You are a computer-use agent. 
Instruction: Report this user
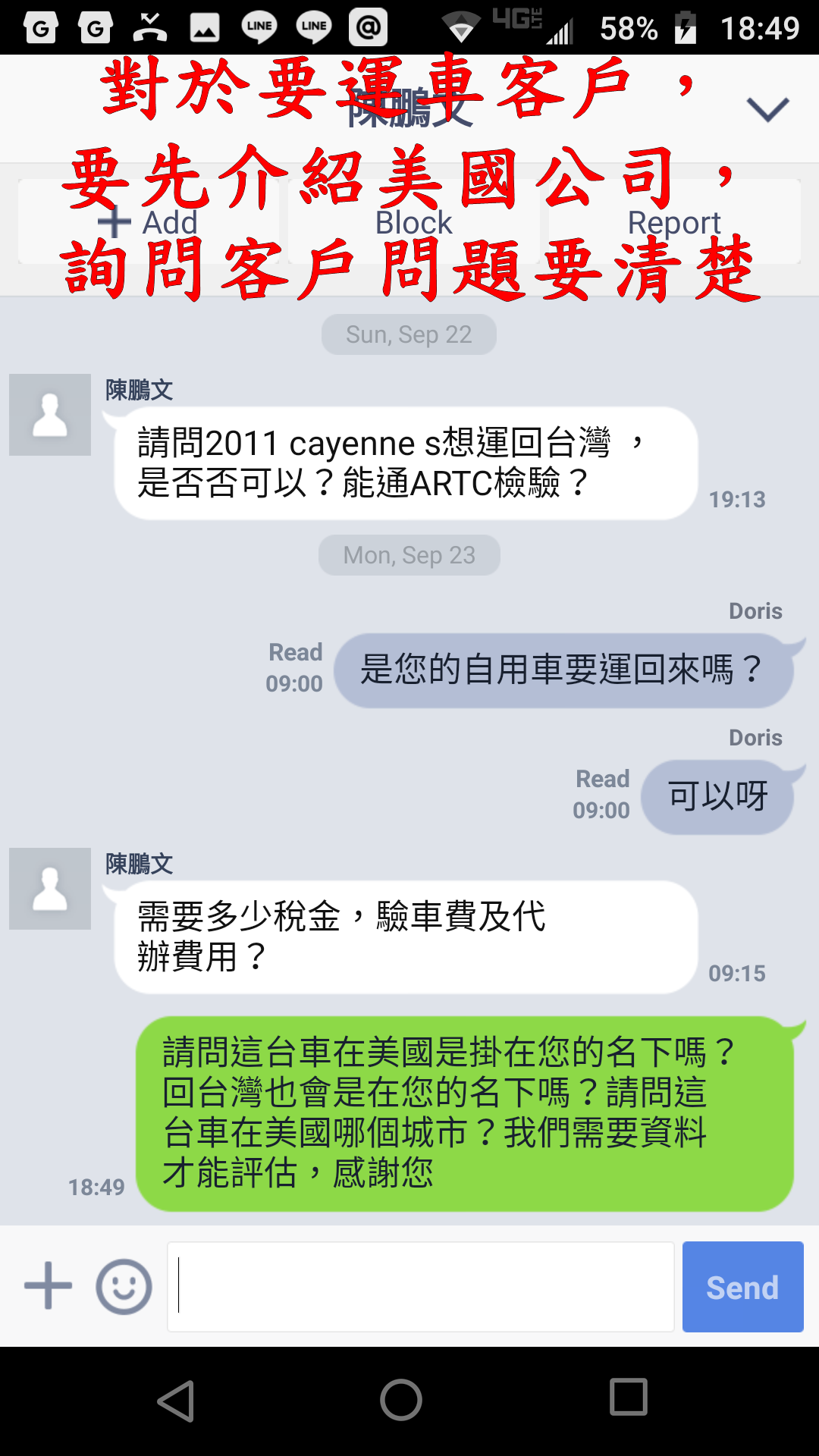[x=674, y=222]
